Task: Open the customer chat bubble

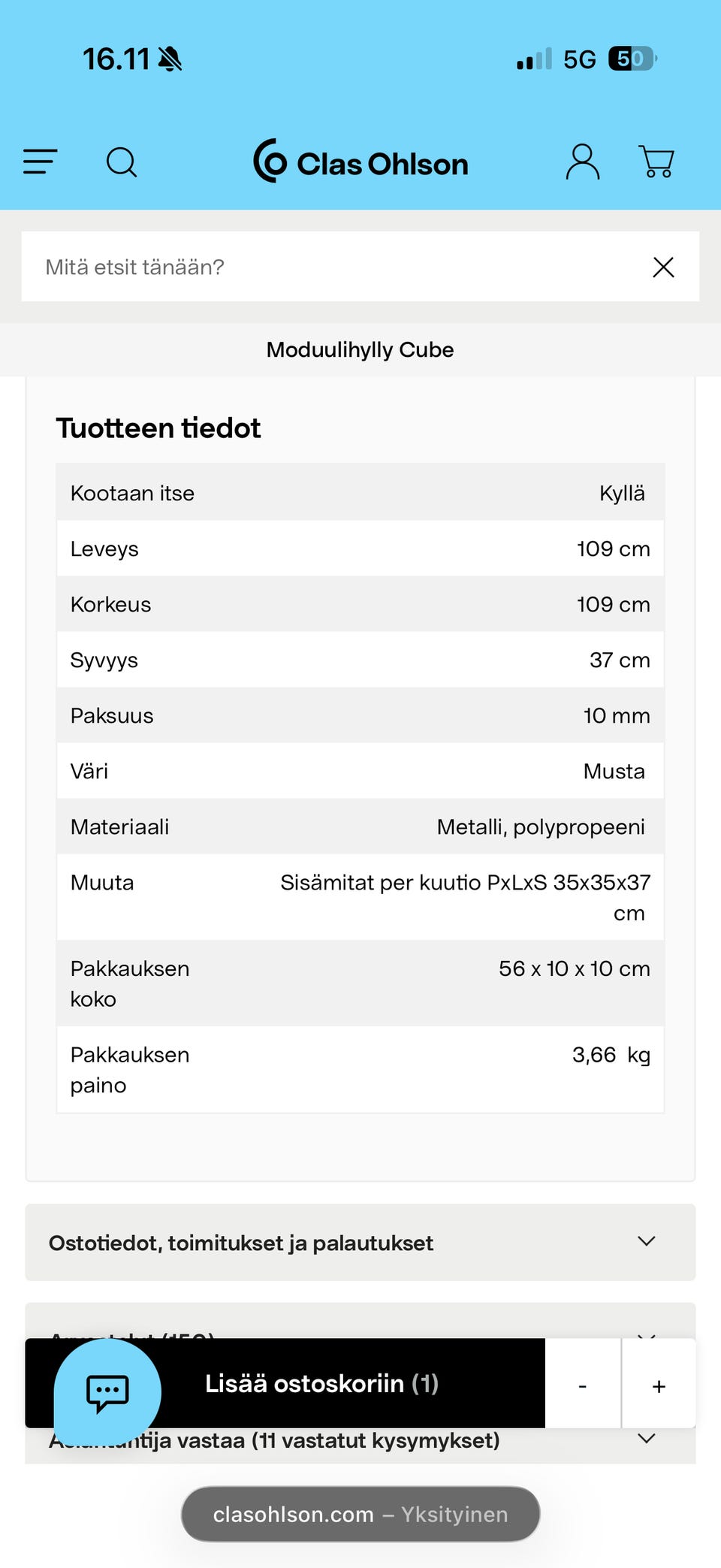Action: click(107, 1391)
